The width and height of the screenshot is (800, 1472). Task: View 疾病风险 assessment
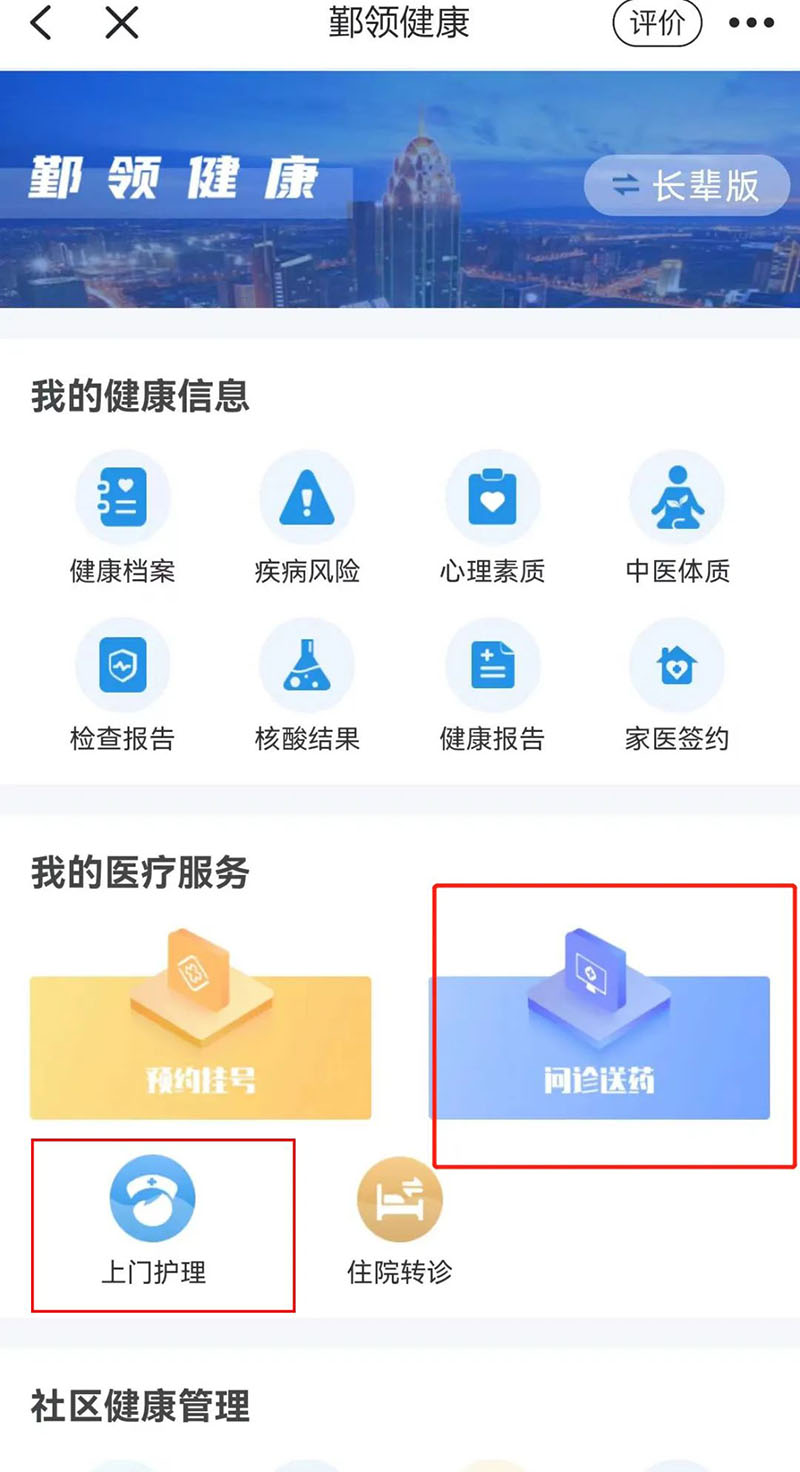(x=307, y=516)
